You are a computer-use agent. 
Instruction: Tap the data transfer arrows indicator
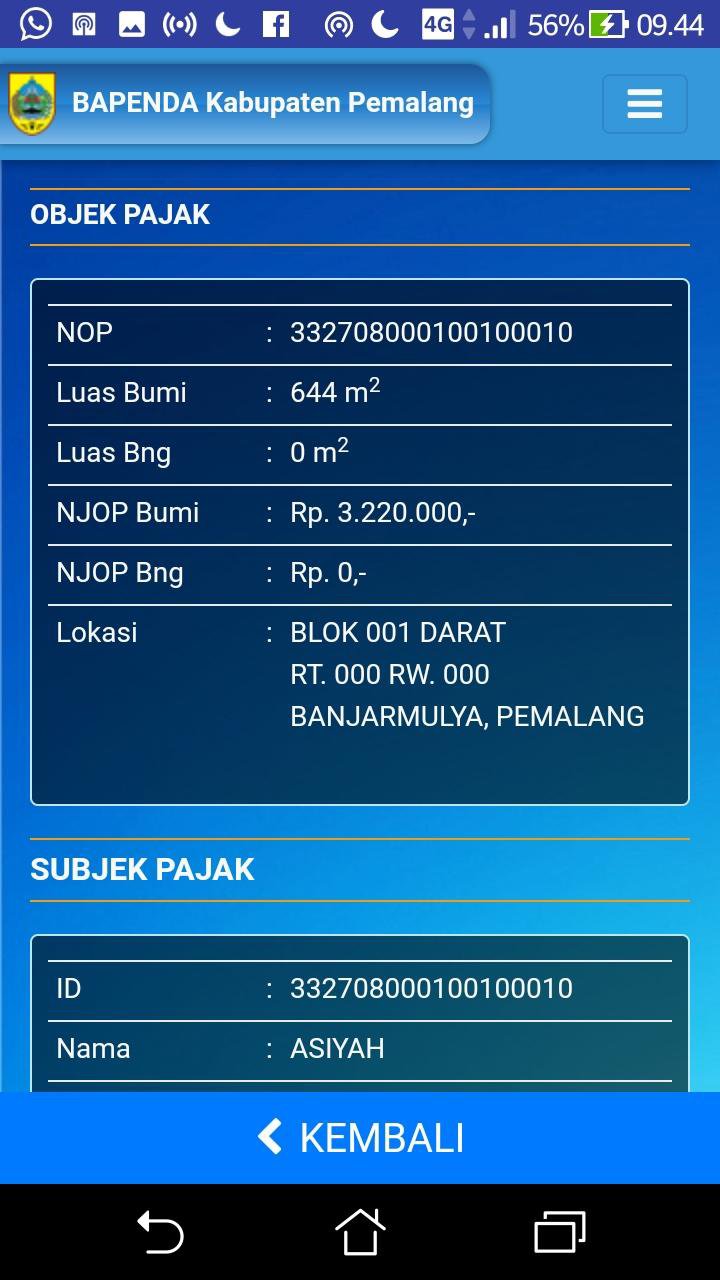click(x=469, y=22)
